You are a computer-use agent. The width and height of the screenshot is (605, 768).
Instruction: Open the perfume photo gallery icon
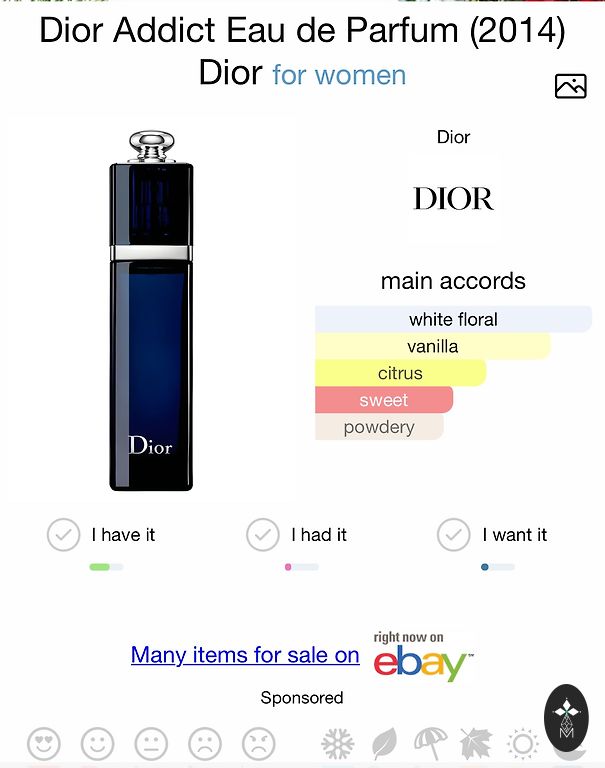click(570, 86)
